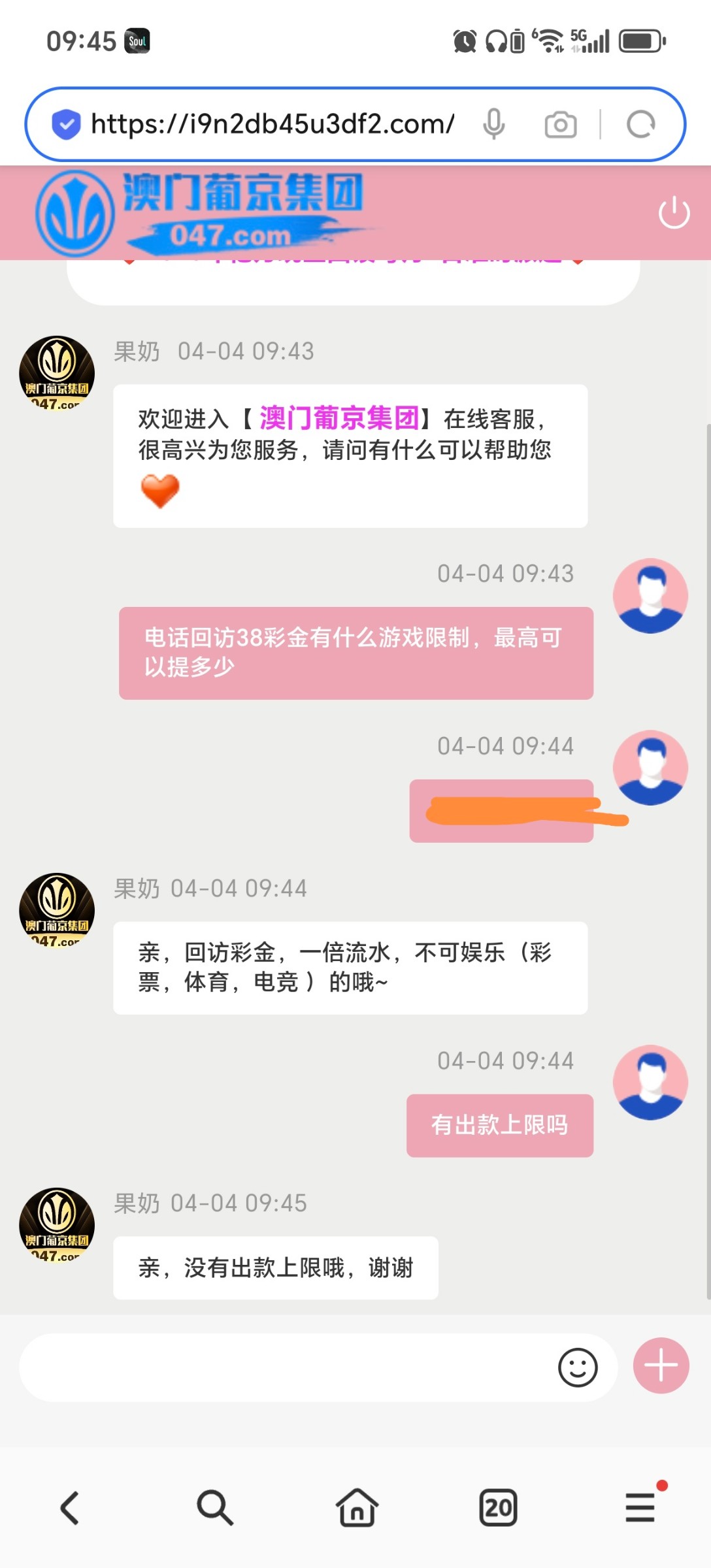The width and height of the screenshot is (711, 1568).
Task: Tap the back arrow in the bottom bar
Action: pyautogui.click(x=71, y=1508)
